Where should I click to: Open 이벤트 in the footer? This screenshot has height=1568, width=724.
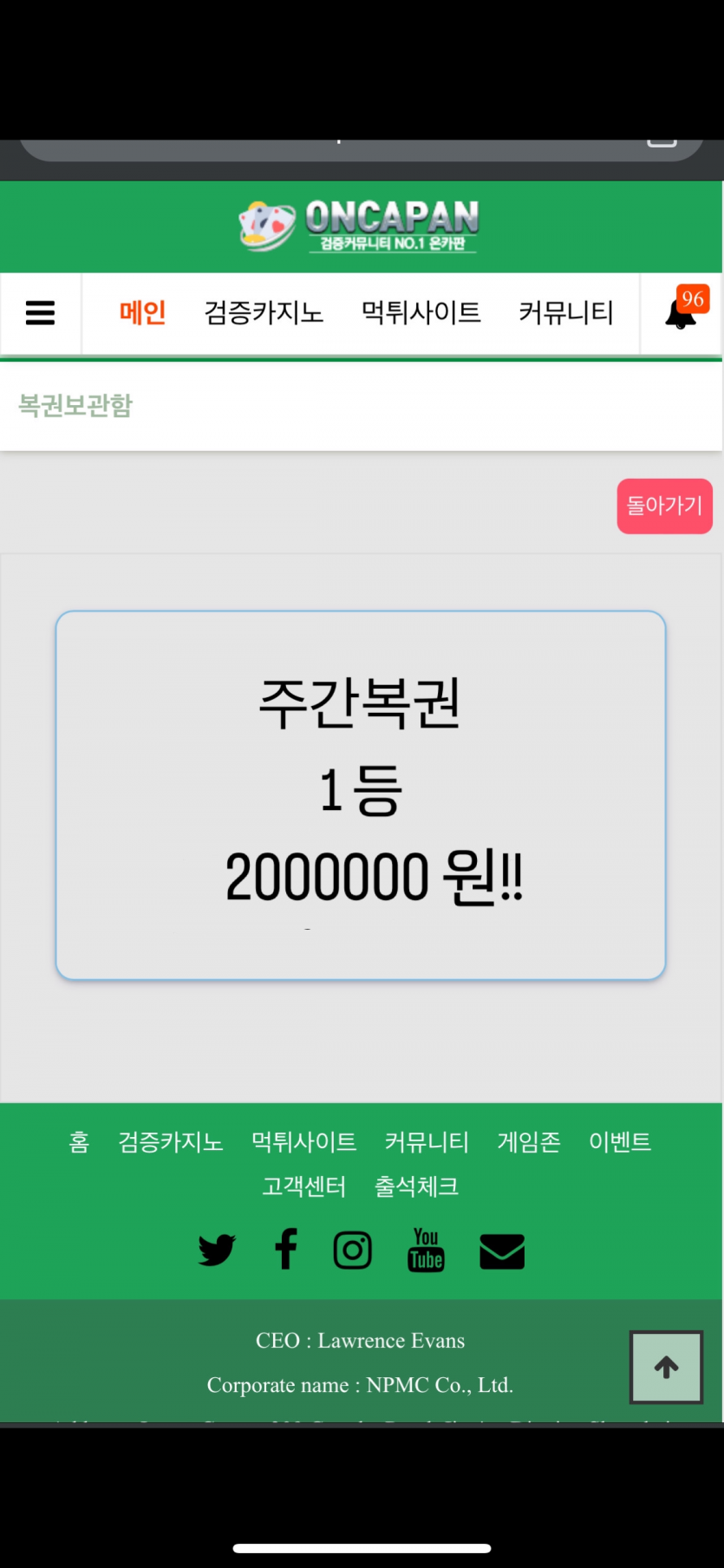(x=619, y=1141)
